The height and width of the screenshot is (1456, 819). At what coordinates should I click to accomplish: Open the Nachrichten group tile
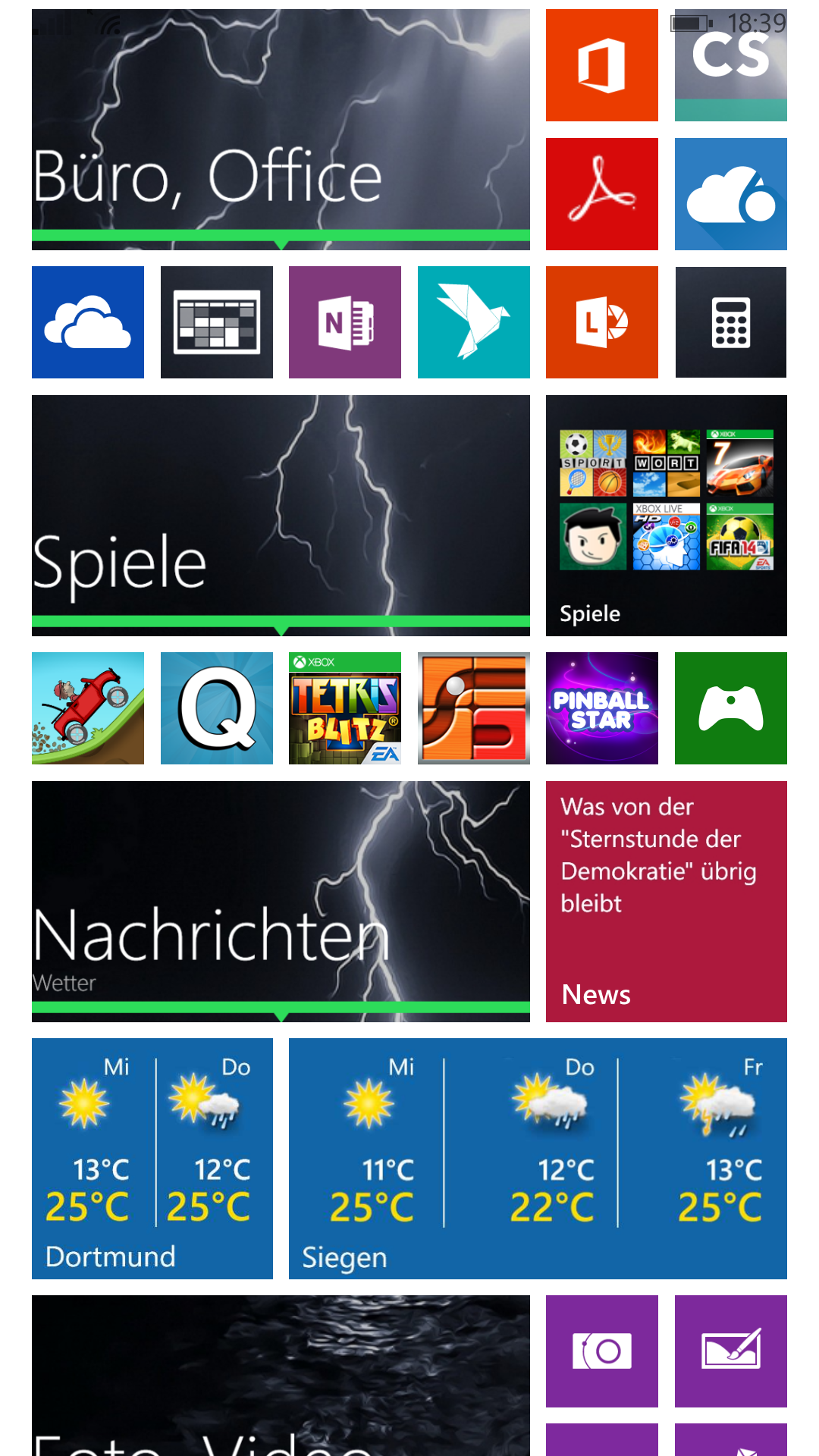[x=281, y=902]
